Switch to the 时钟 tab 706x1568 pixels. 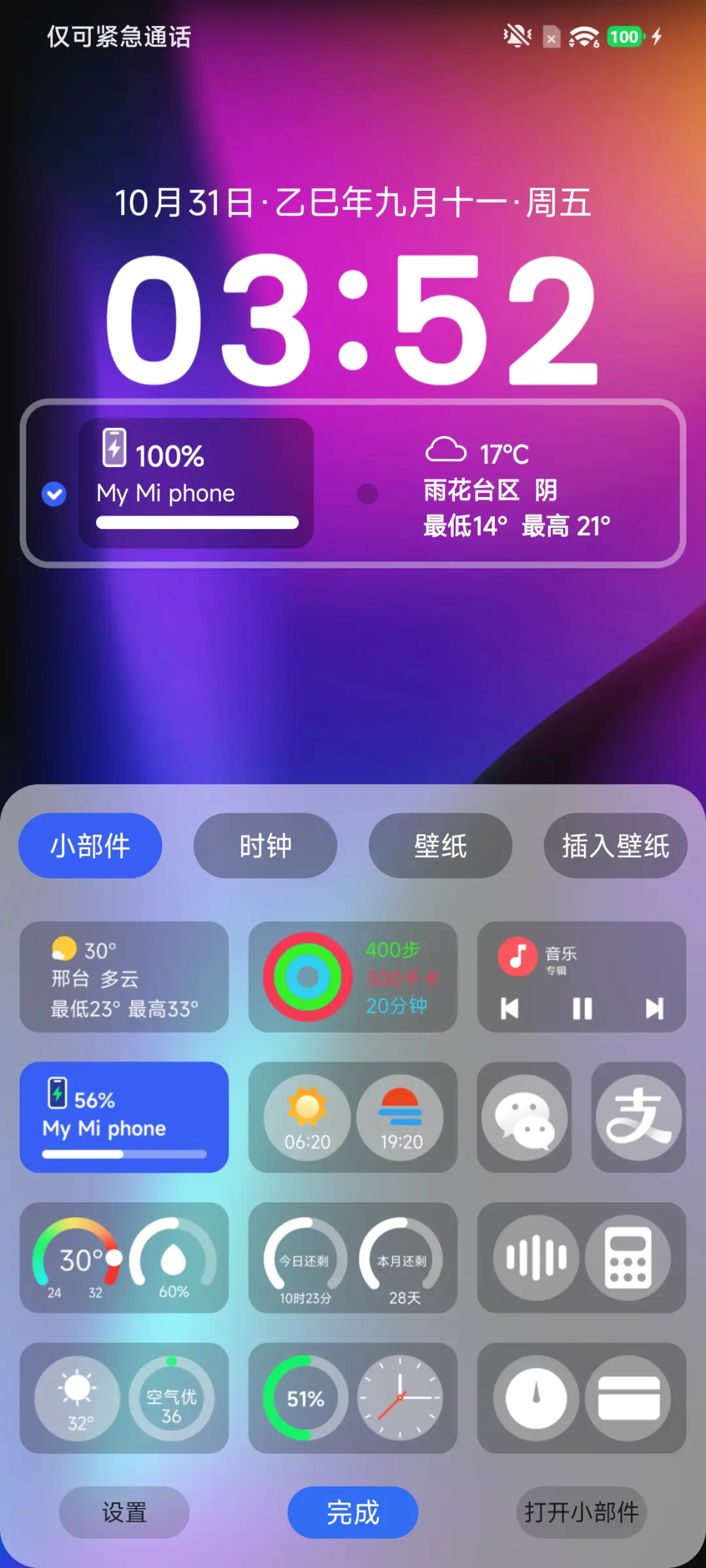[x=265, y=845]
